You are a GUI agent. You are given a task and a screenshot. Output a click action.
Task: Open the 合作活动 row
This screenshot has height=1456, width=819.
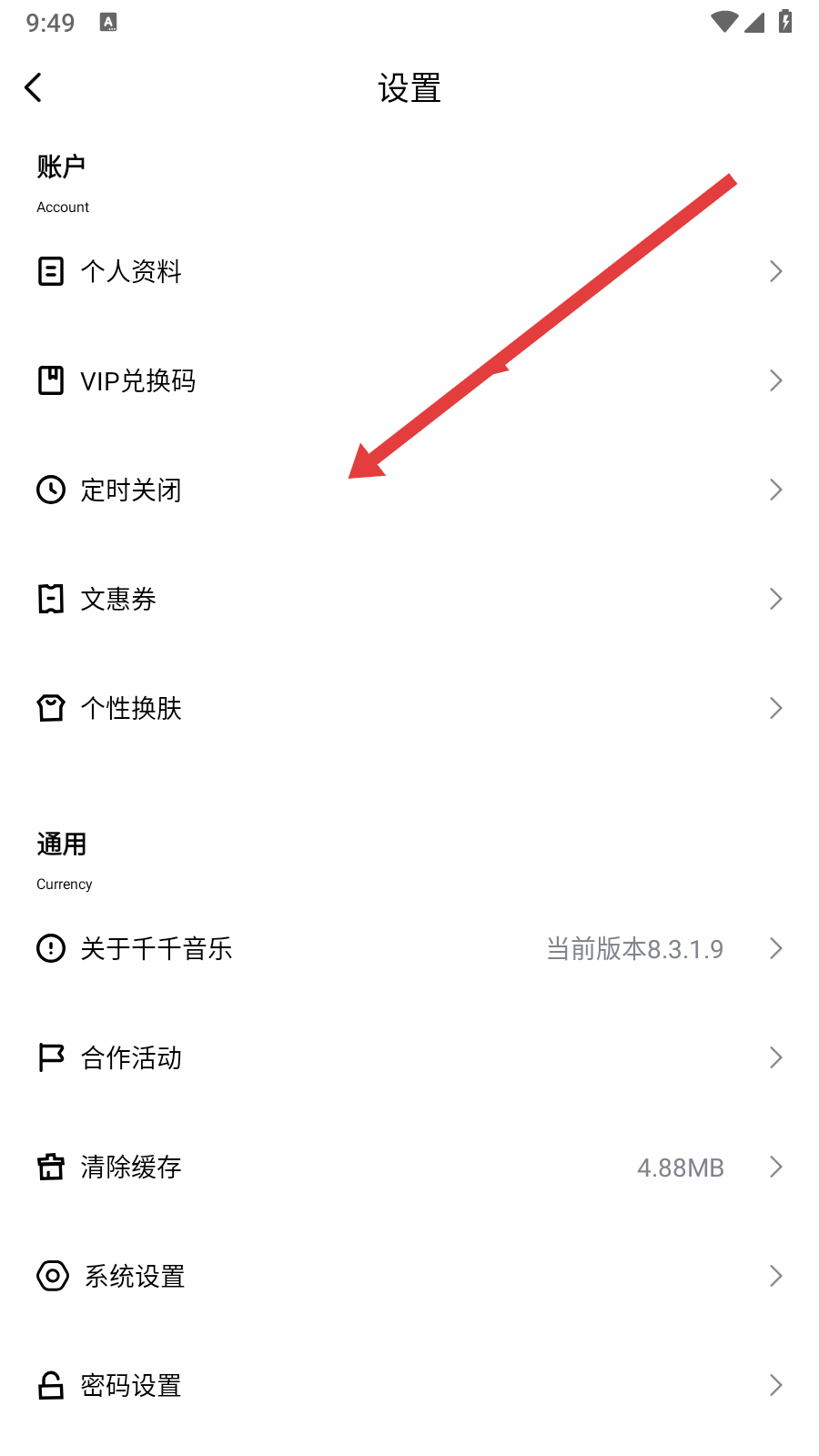[131, 1057]
